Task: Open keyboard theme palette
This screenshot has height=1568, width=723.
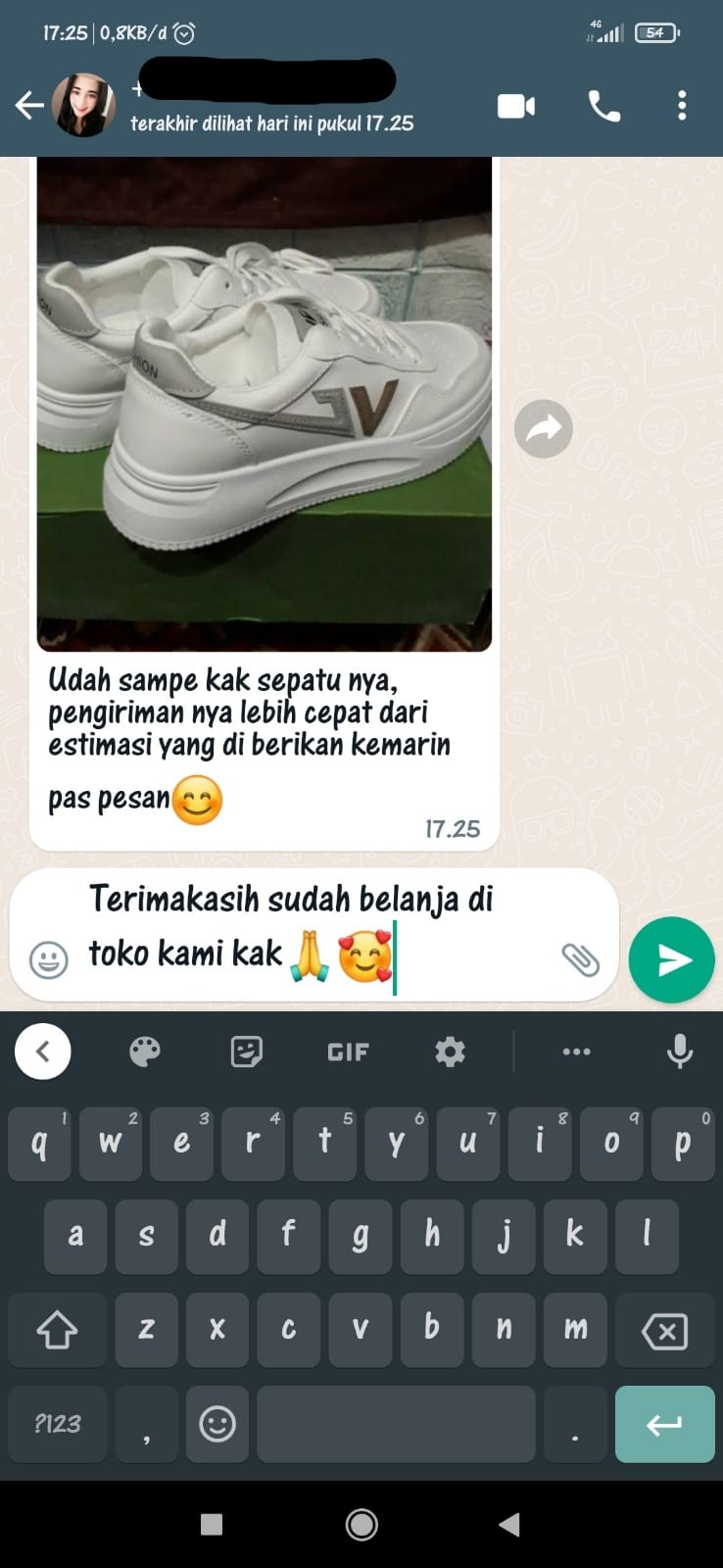Action: coord(145,1052)
